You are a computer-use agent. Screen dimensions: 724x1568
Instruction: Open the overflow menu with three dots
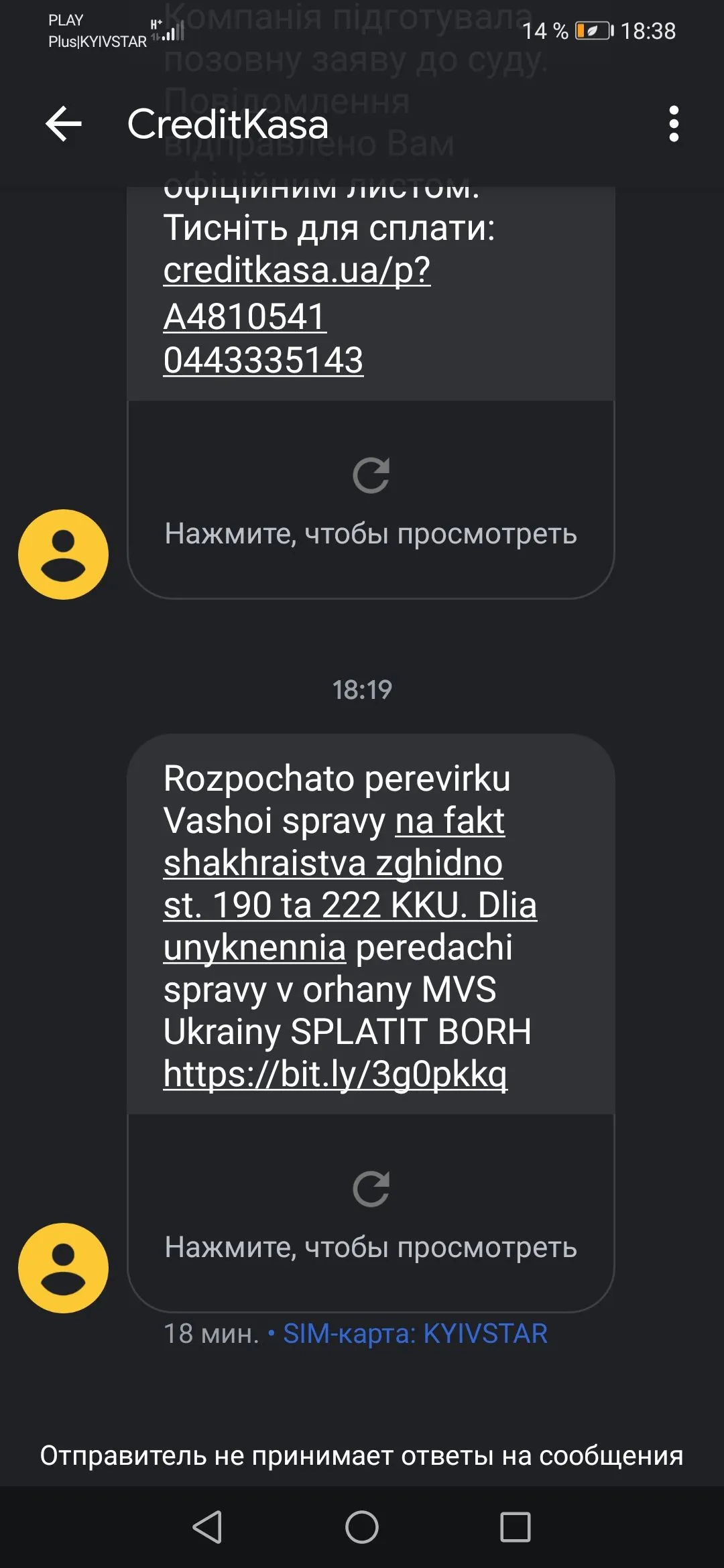(674, 124)
